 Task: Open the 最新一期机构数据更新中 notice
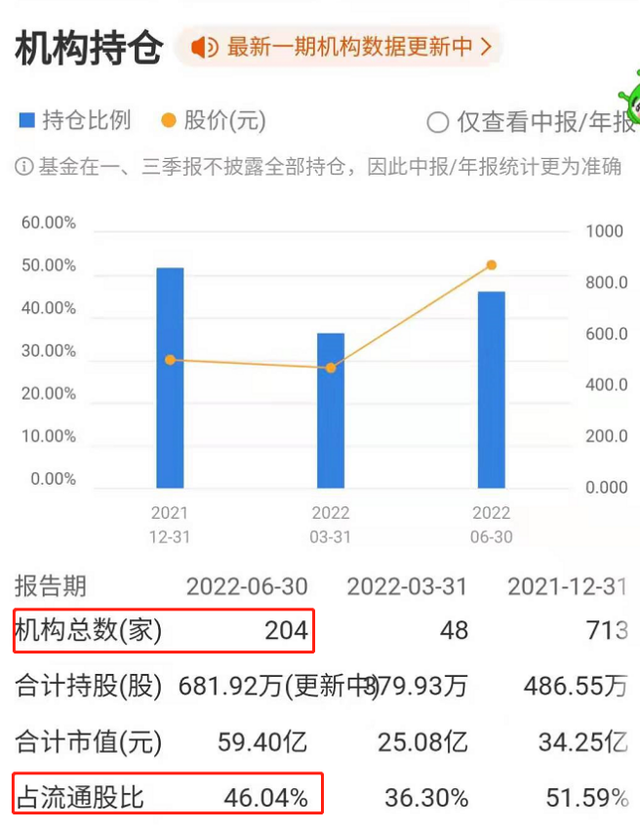(x=340, y=46)
